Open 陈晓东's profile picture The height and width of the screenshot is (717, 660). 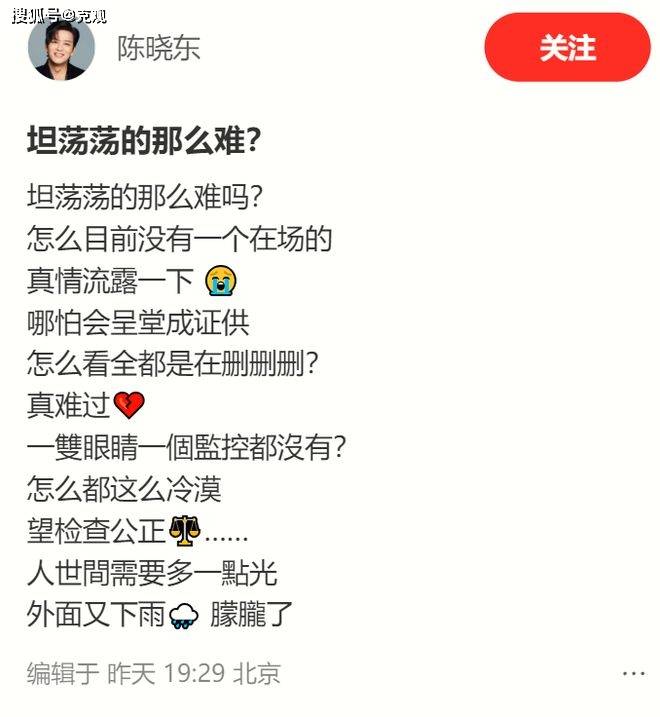62,48
